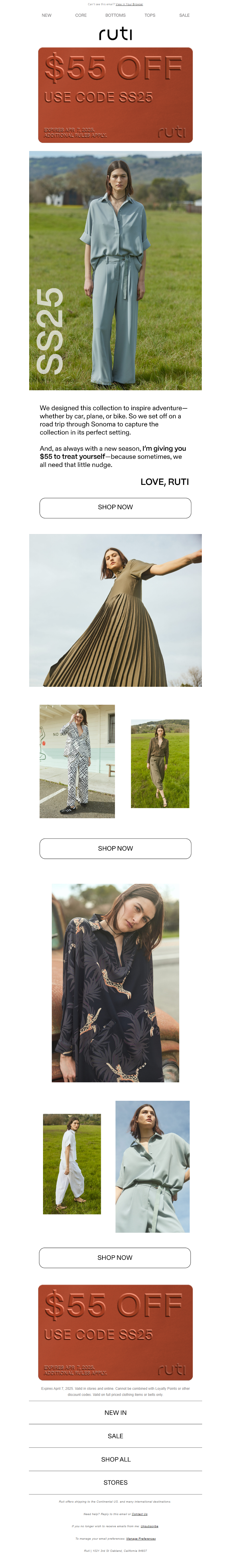This screenshot has height=1568, width=231.
Task: Unsubscribe from these emails
Action: pyautogui.click(x=150, y=1526)
